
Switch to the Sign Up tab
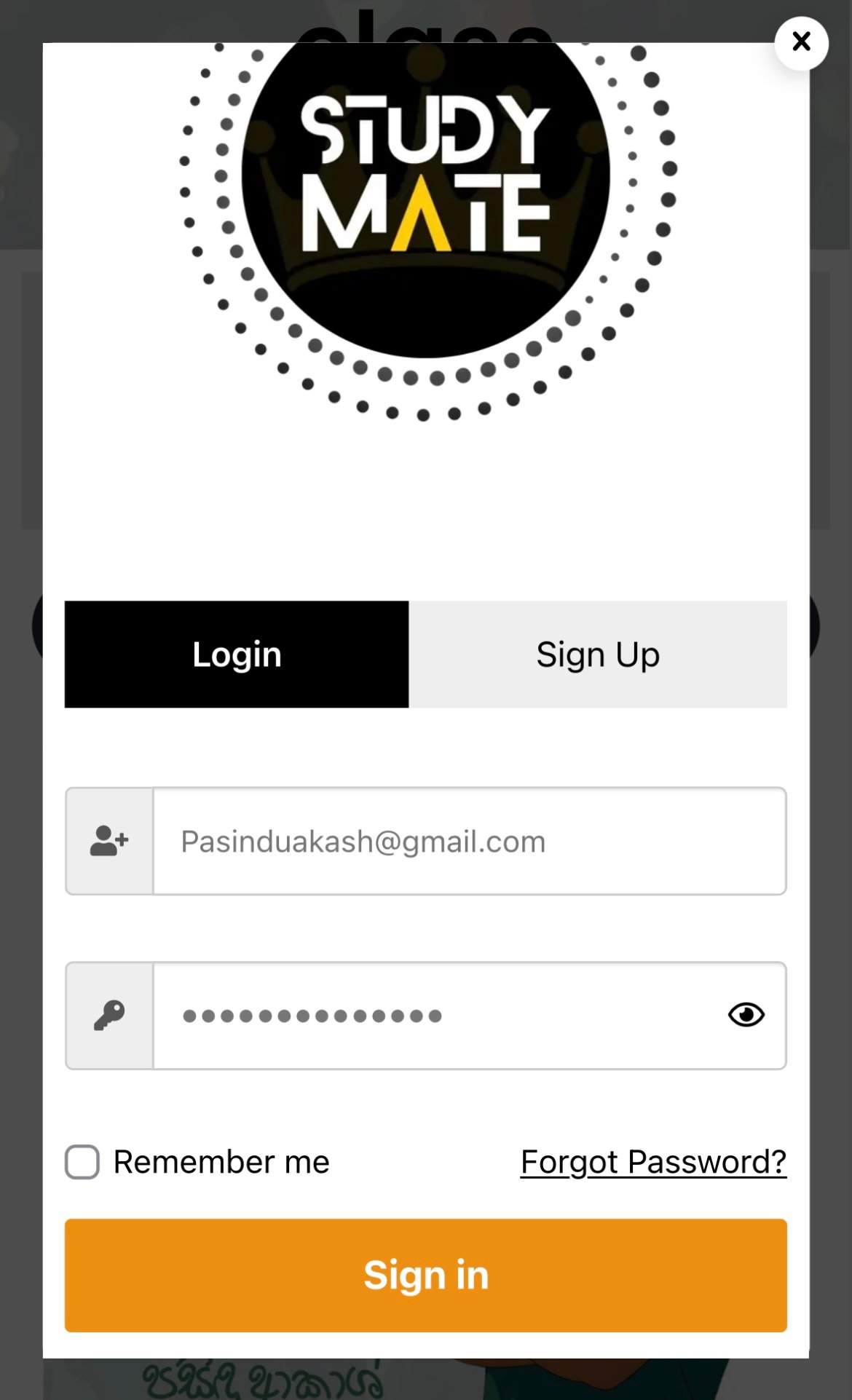pyautogui.click(x=597, y=654)
